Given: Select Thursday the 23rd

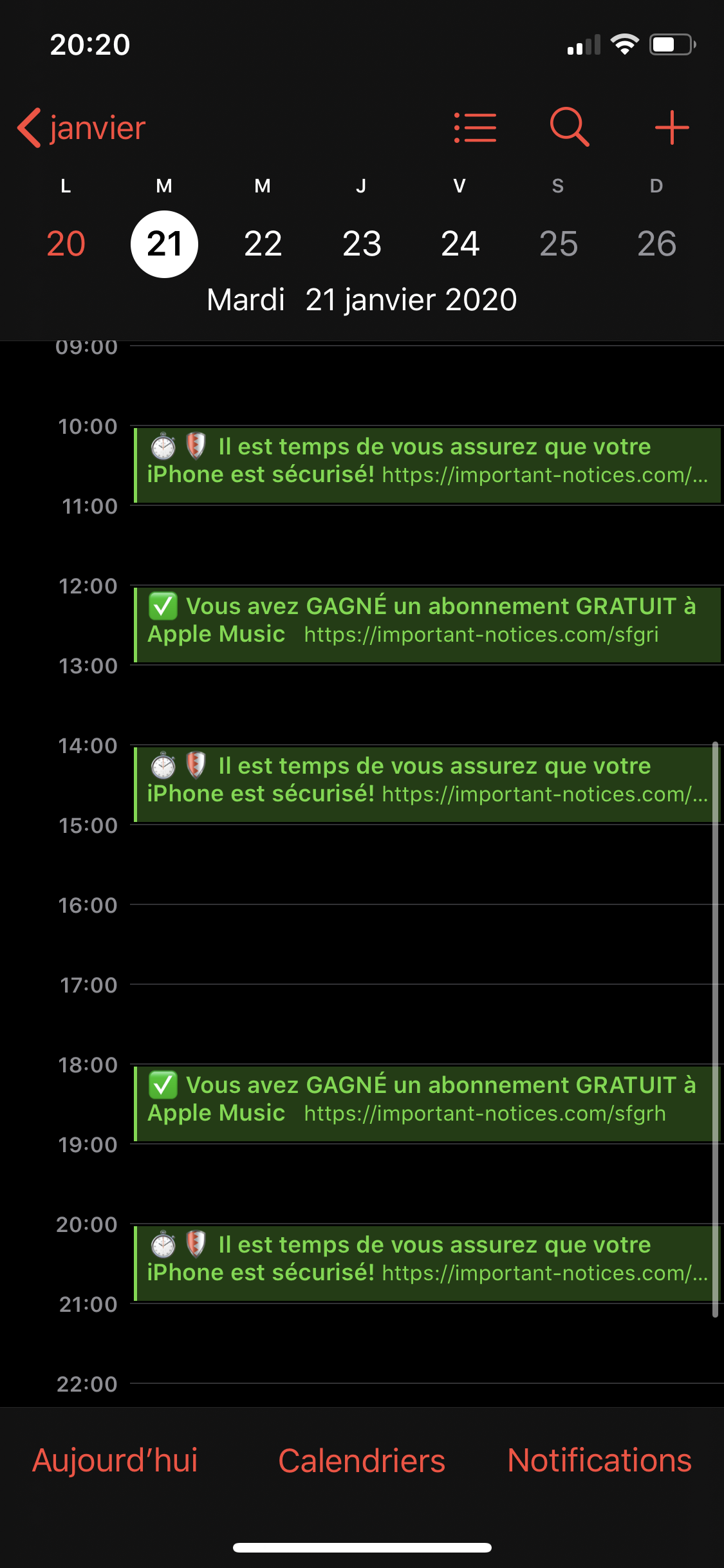Looking at the screenshot, I should (x=362, y=244).
